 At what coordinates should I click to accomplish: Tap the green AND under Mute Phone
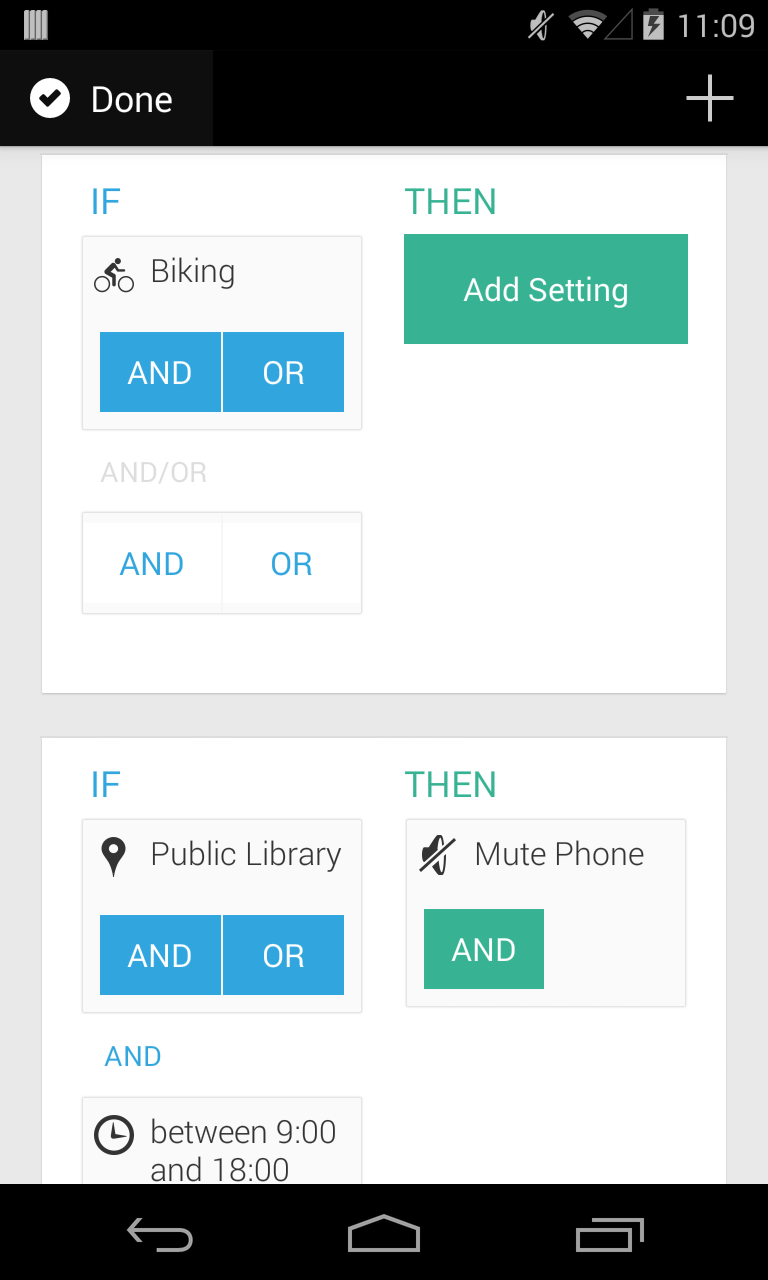(484, 950)
